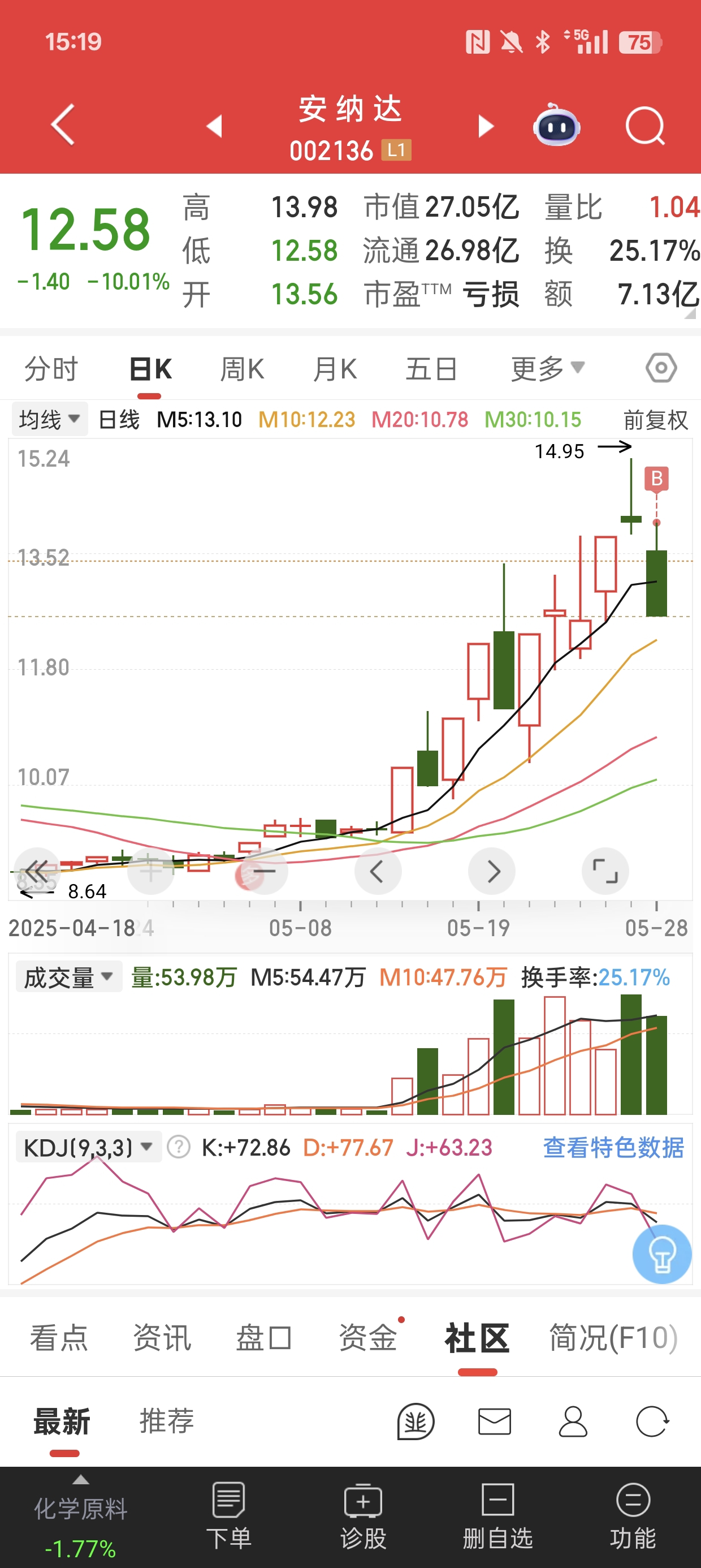
Task: Open the robot AI assistant
Action: [x=556, y=126]
